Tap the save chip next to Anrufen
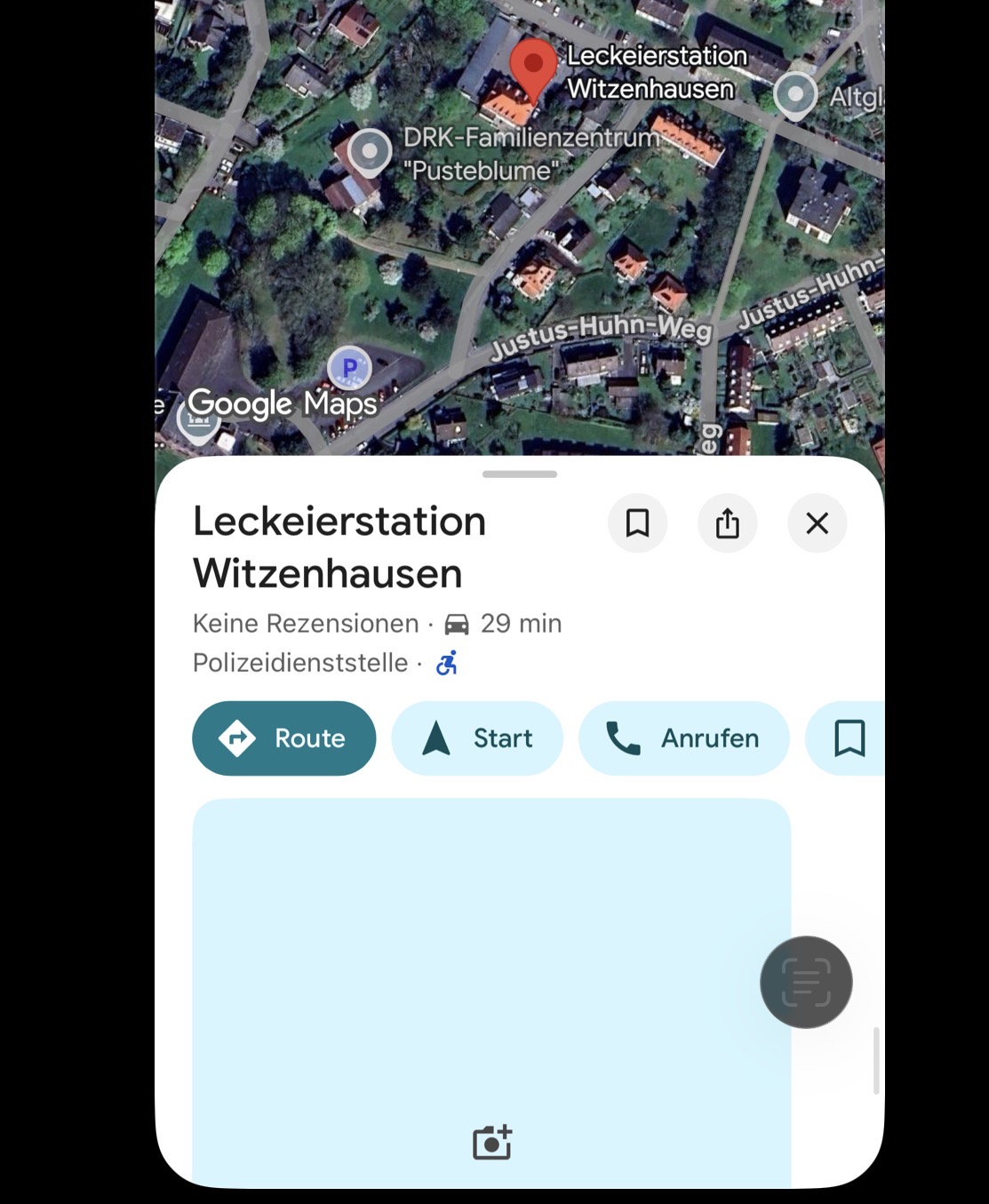This screenshot has width=989, height=1204. pos(849,738)
